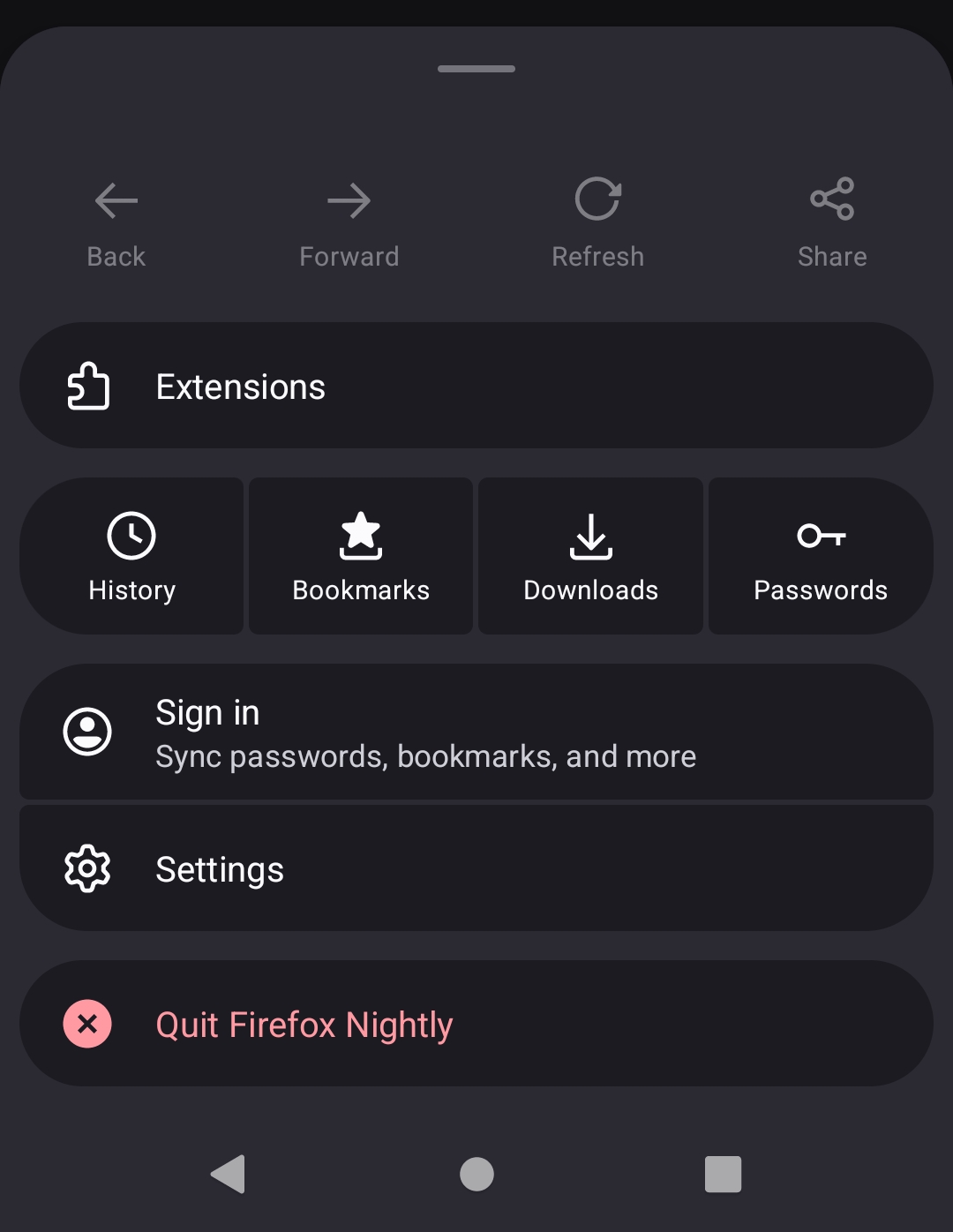This screenshot has width=953, height=1232.
Task: Tap the system back button
Action: (229, 1174)
